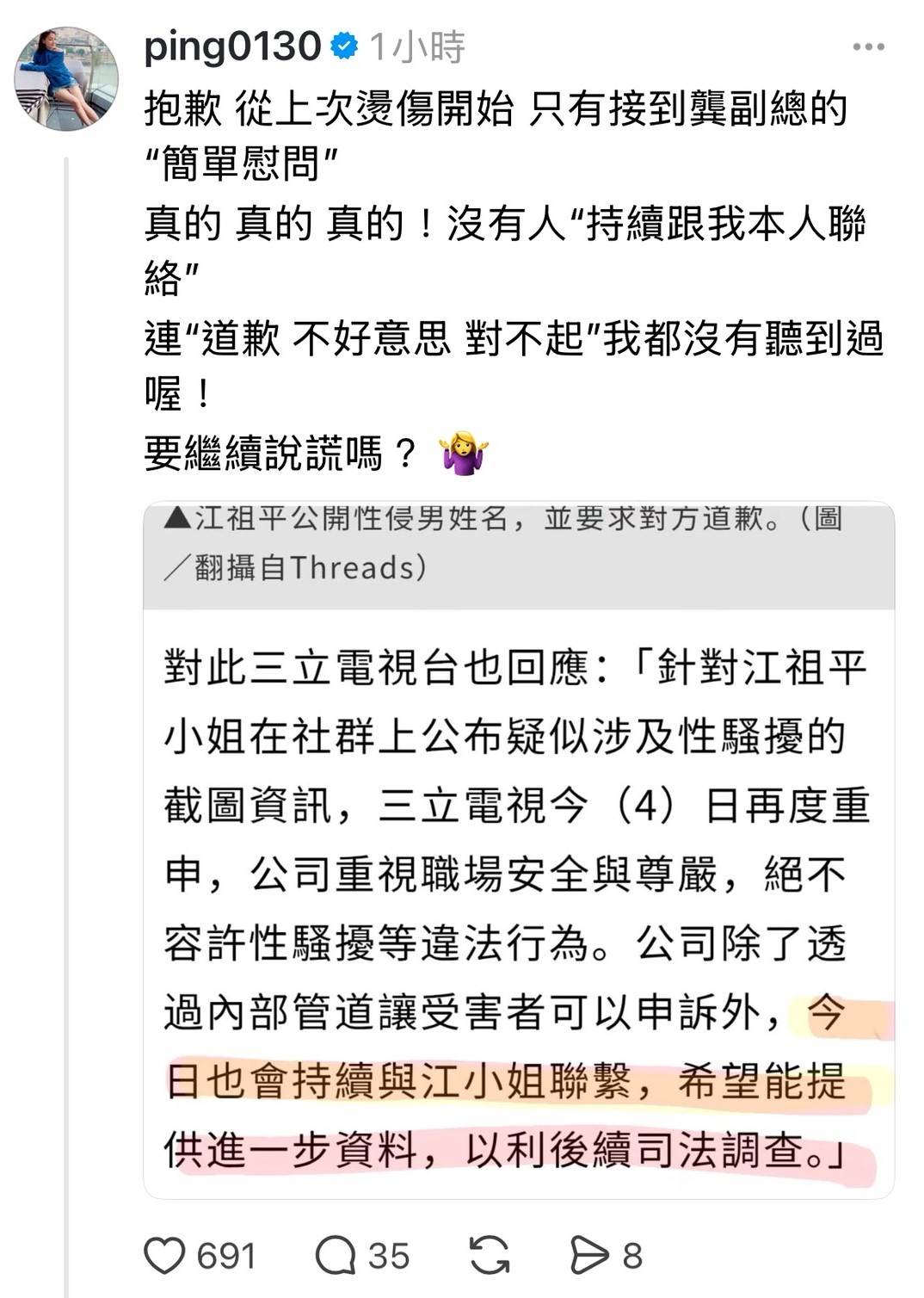Open ping0130's profile picture

[66, 78]
